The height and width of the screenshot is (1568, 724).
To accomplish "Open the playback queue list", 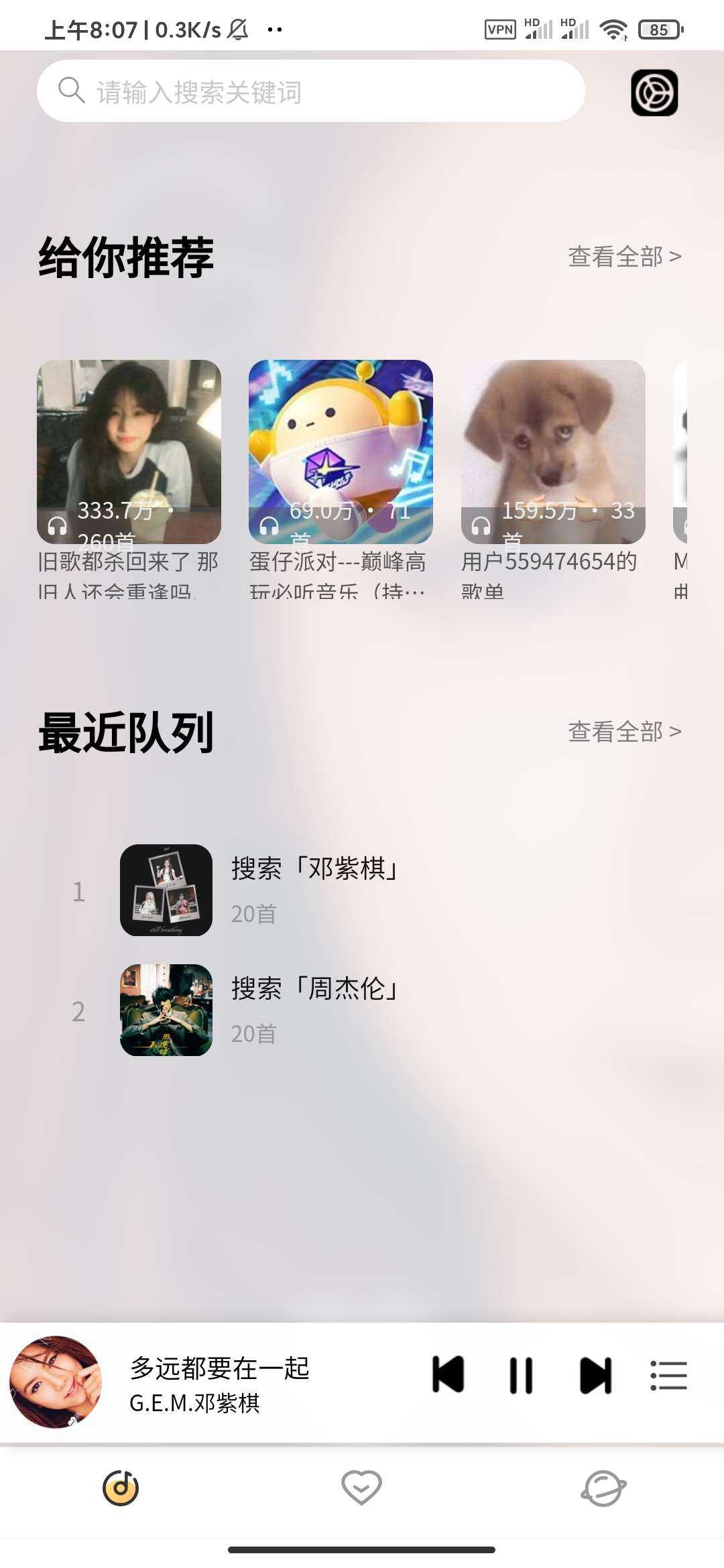I will 668,1375.
